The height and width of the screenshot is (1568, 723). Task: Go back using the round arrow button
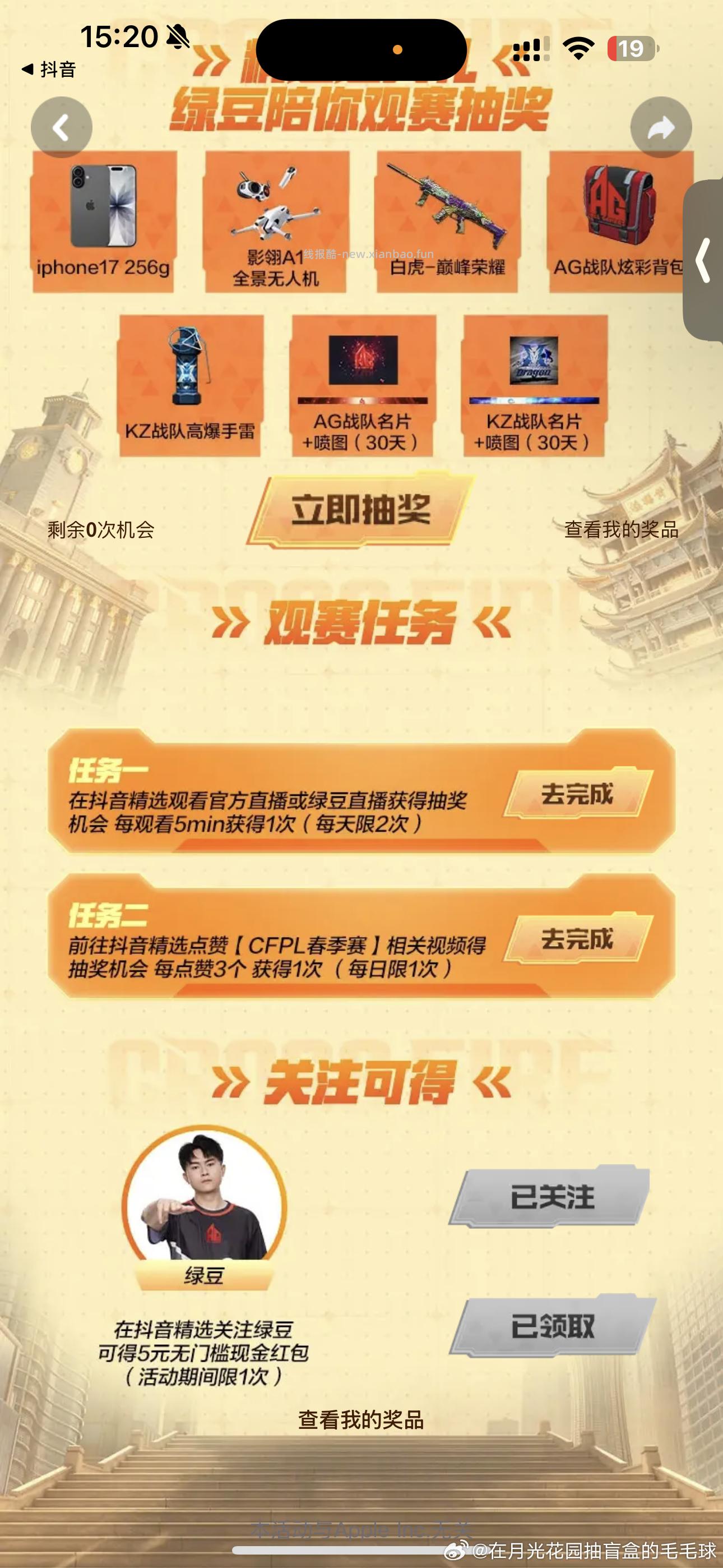62,127
